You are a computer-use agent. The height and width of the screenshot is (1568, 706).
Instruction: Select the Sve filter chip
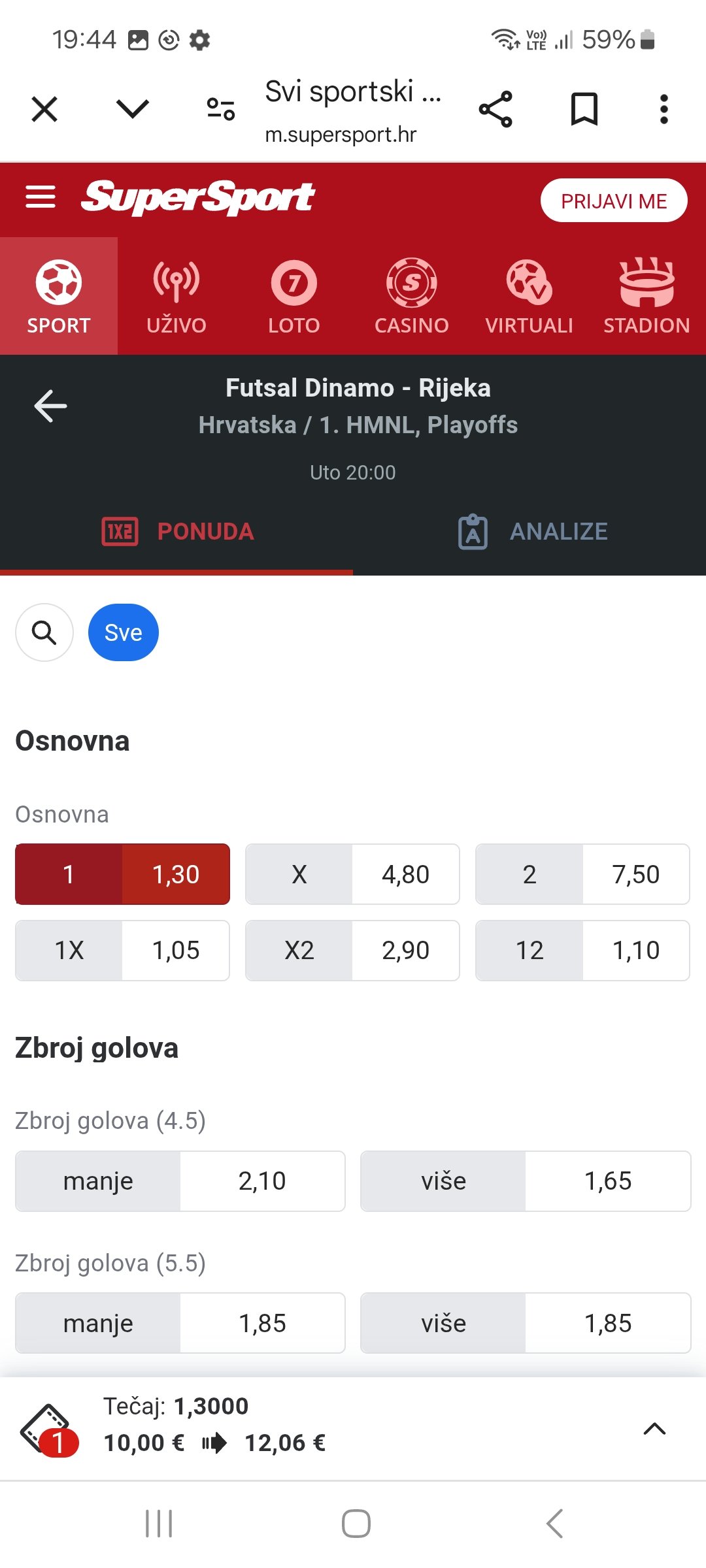pyautogui.click(x=124, y=632)
